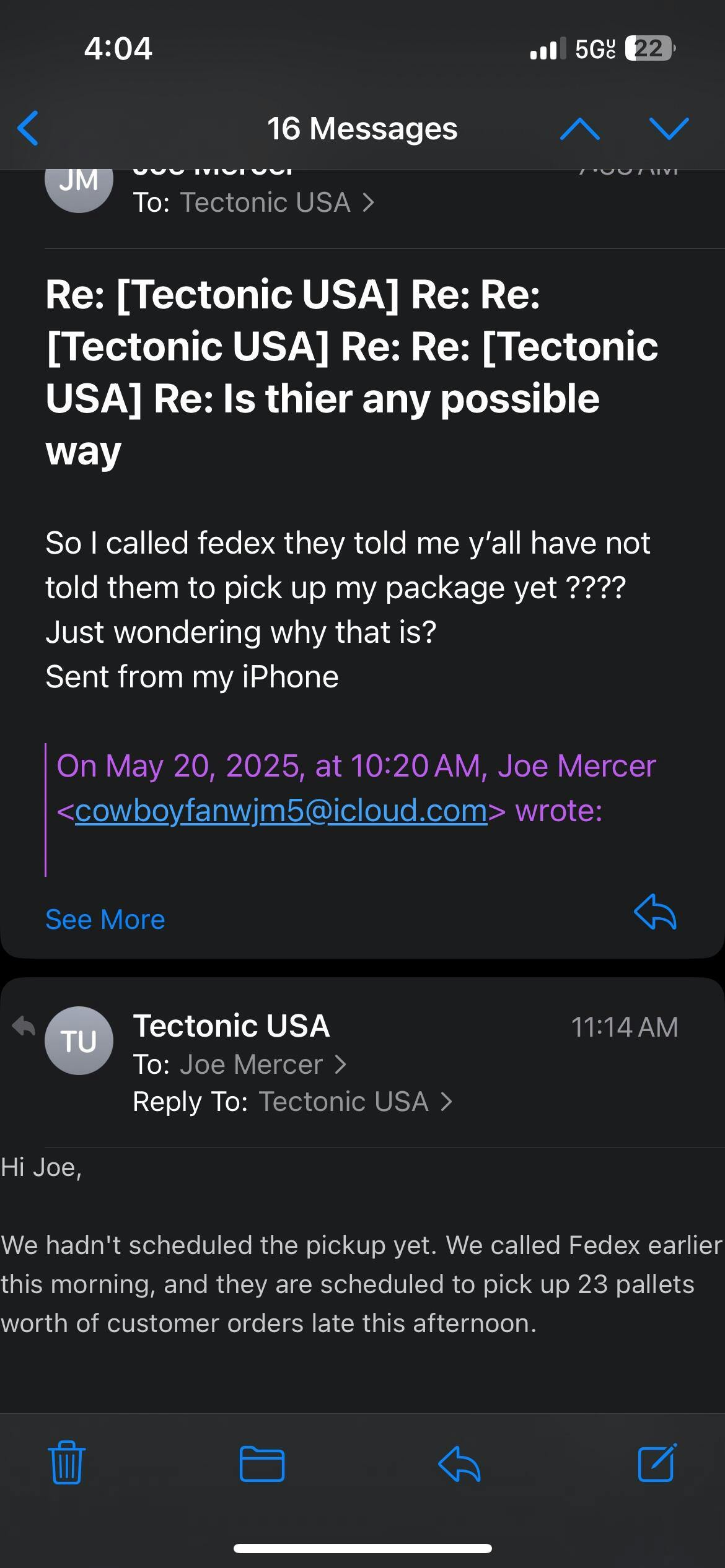Compose a new email
The image size is (725, 1568).
click(657, 1463)
